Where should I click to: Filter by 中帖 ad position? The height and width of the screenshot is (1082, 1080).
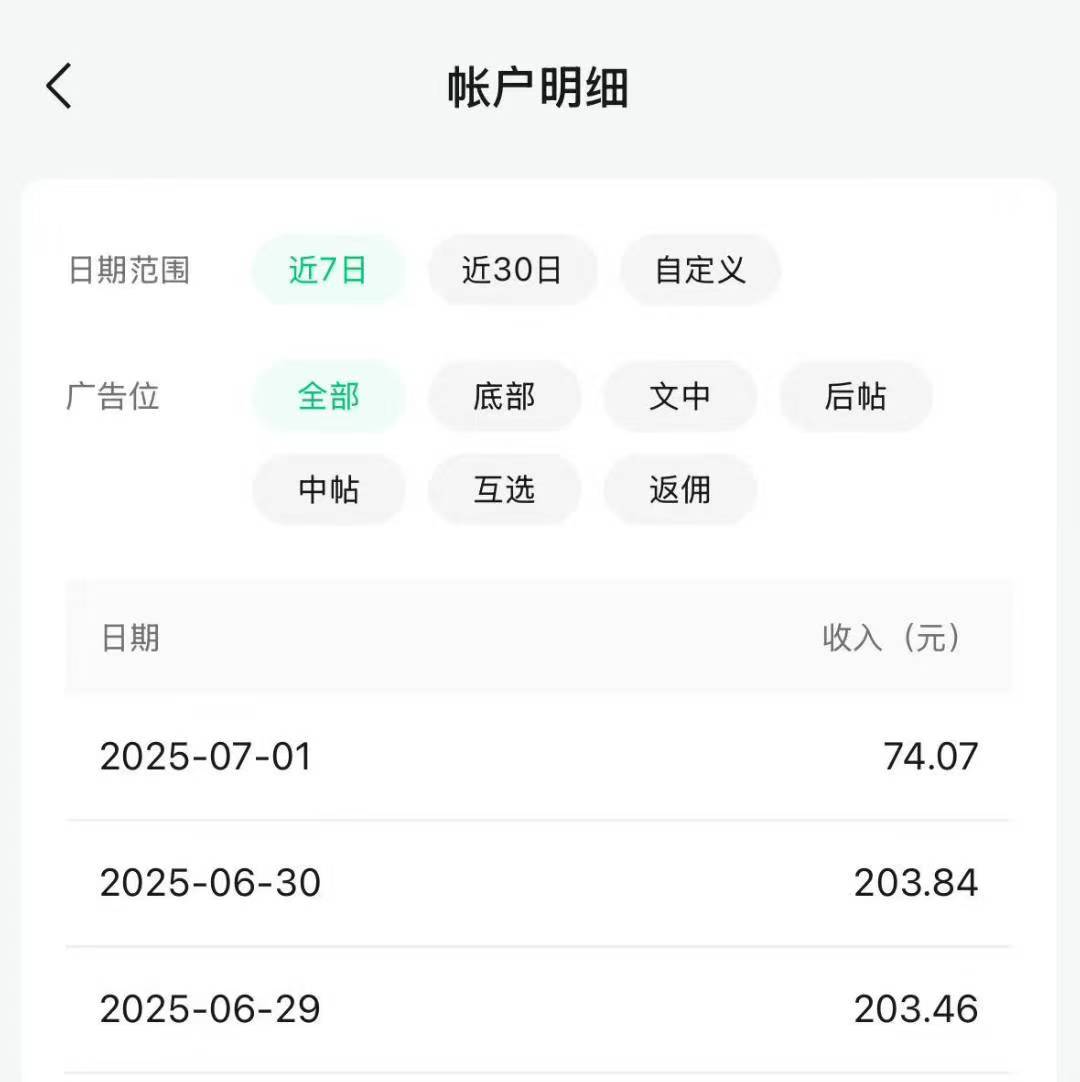click(328, 490)
